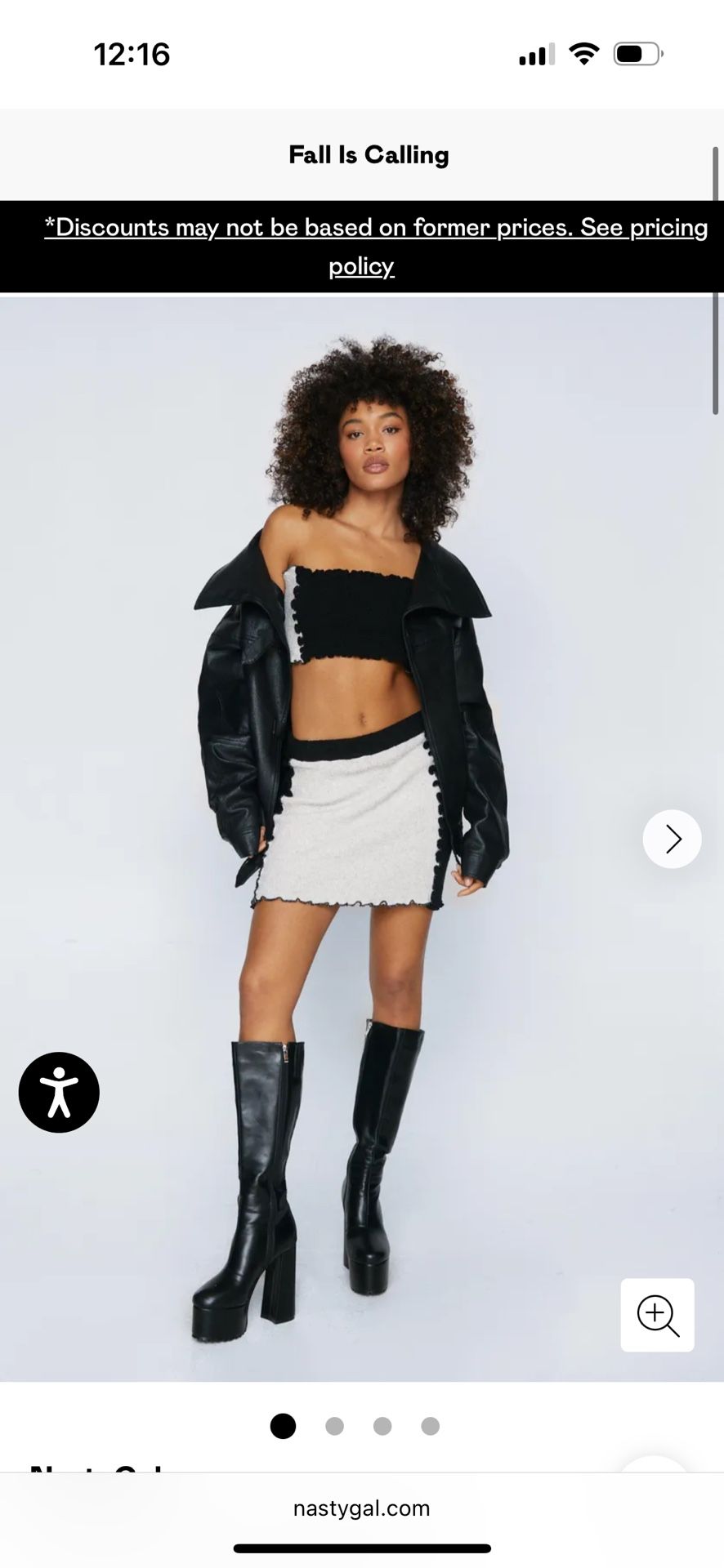This screenshot has height=1568, width=724.
Task: Show the next product photo
Action: (672, 839)
